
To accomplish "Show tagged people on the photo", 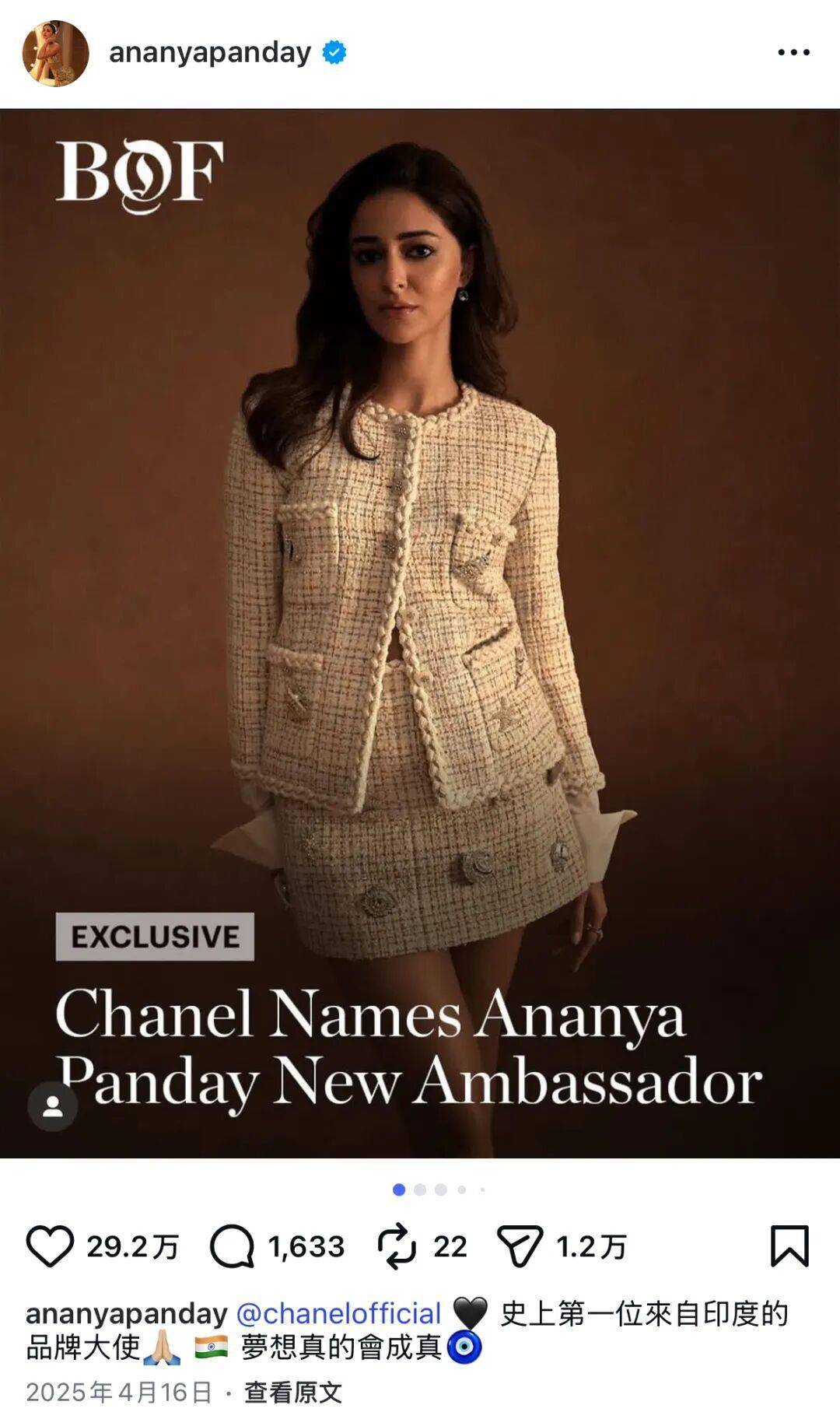I will (x=53, y=1106).
